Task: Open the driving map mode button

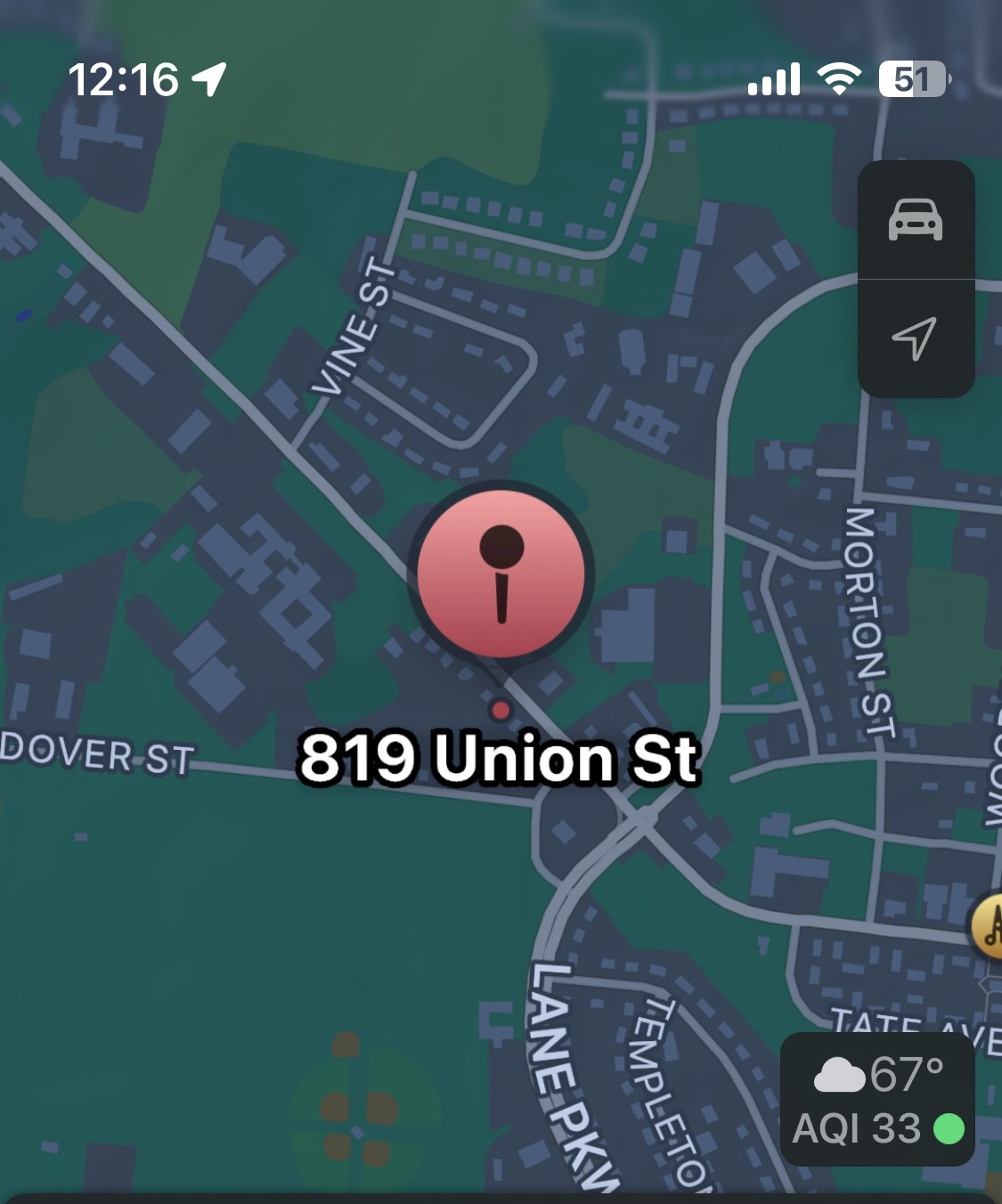Action: tap(916, 219)
